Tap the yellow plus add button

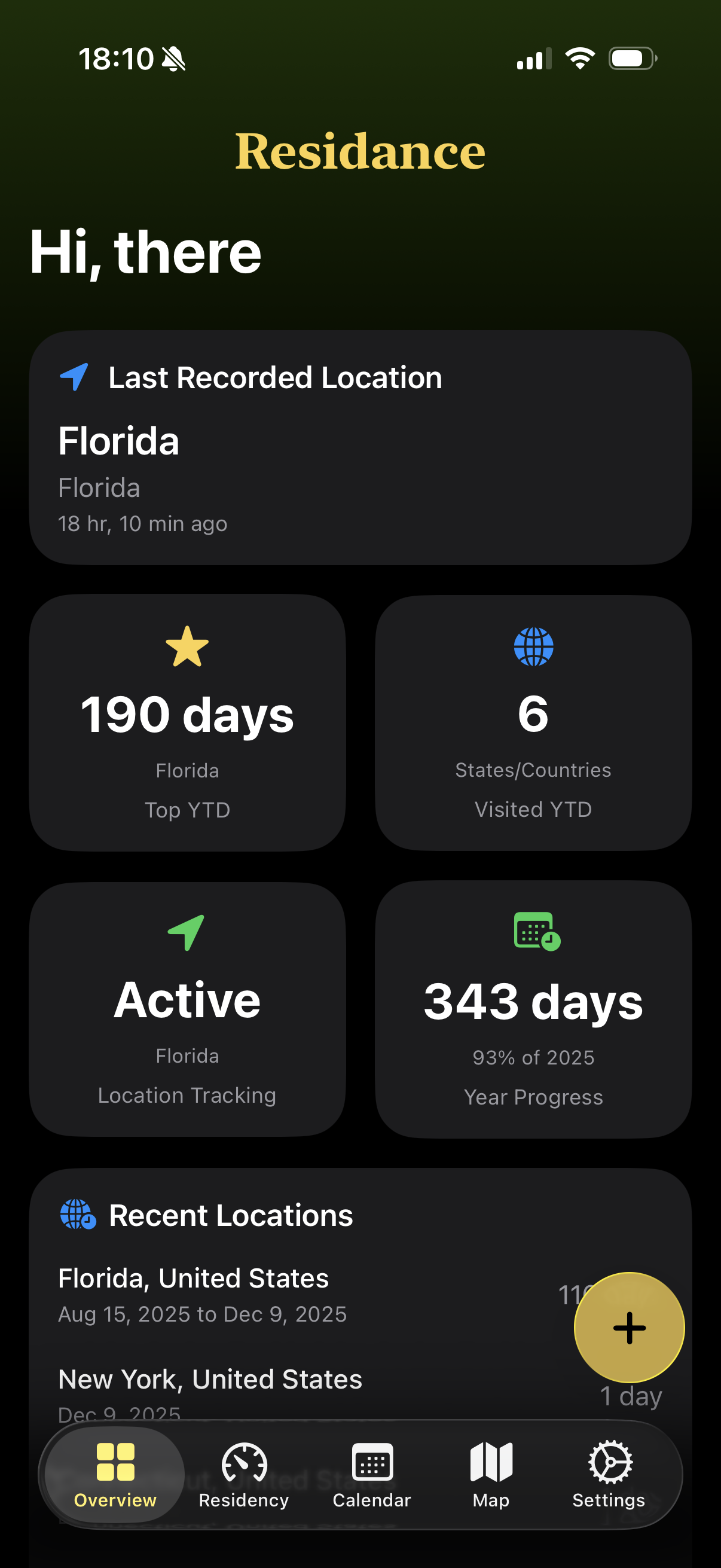pyautogui.click(x=629, y=1328)
